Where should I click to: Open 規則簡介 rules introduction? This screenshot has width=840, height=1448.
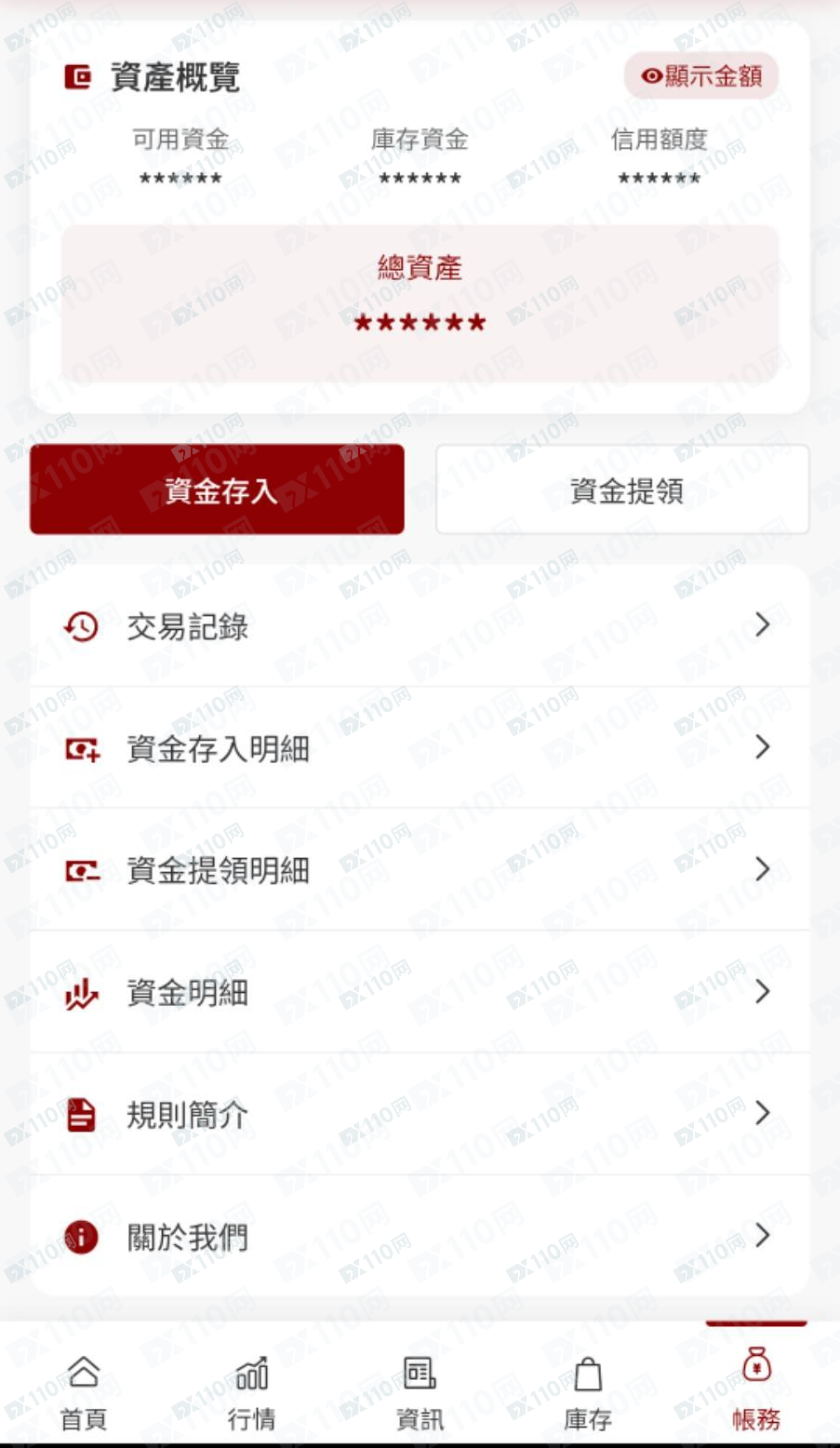tap(419, 1114)
